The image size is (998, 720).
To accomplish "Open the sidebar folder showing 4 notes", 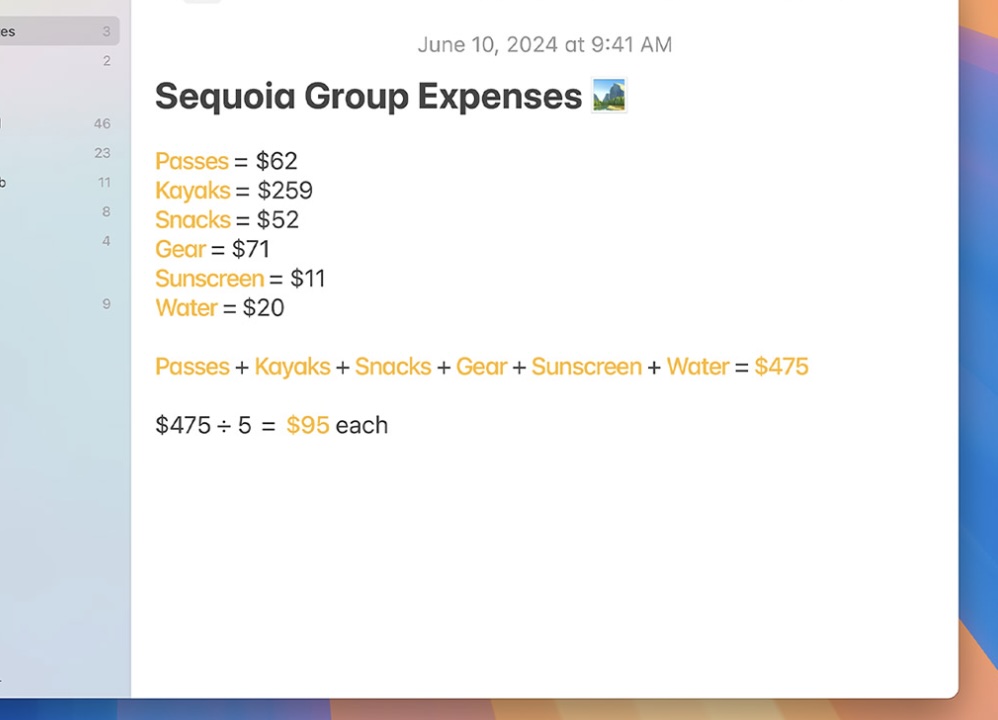I will click(x=58, y=241).
